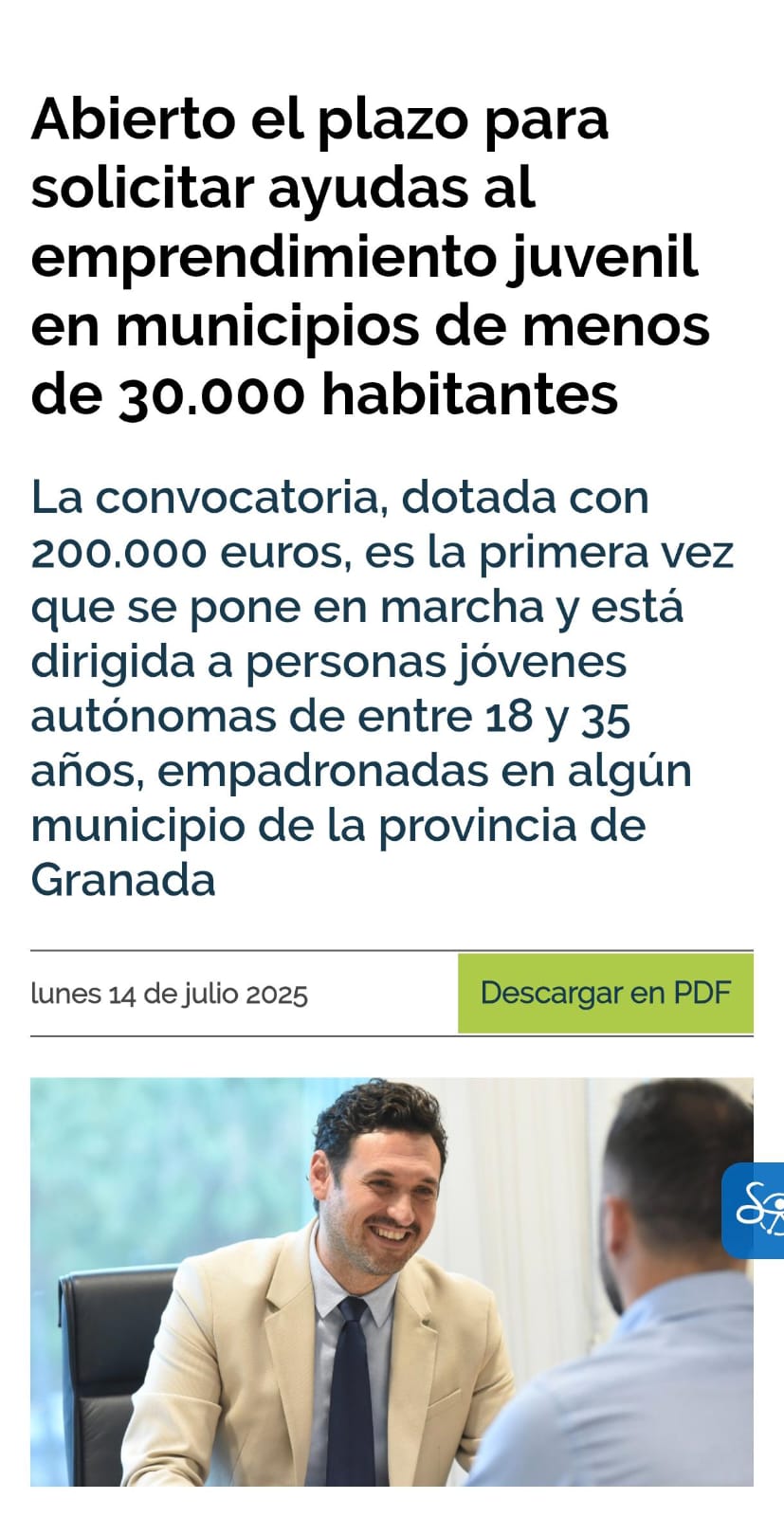
Task: Open the floating accessibility widget
Action: pyautogui.click(x=757, y=1210)
